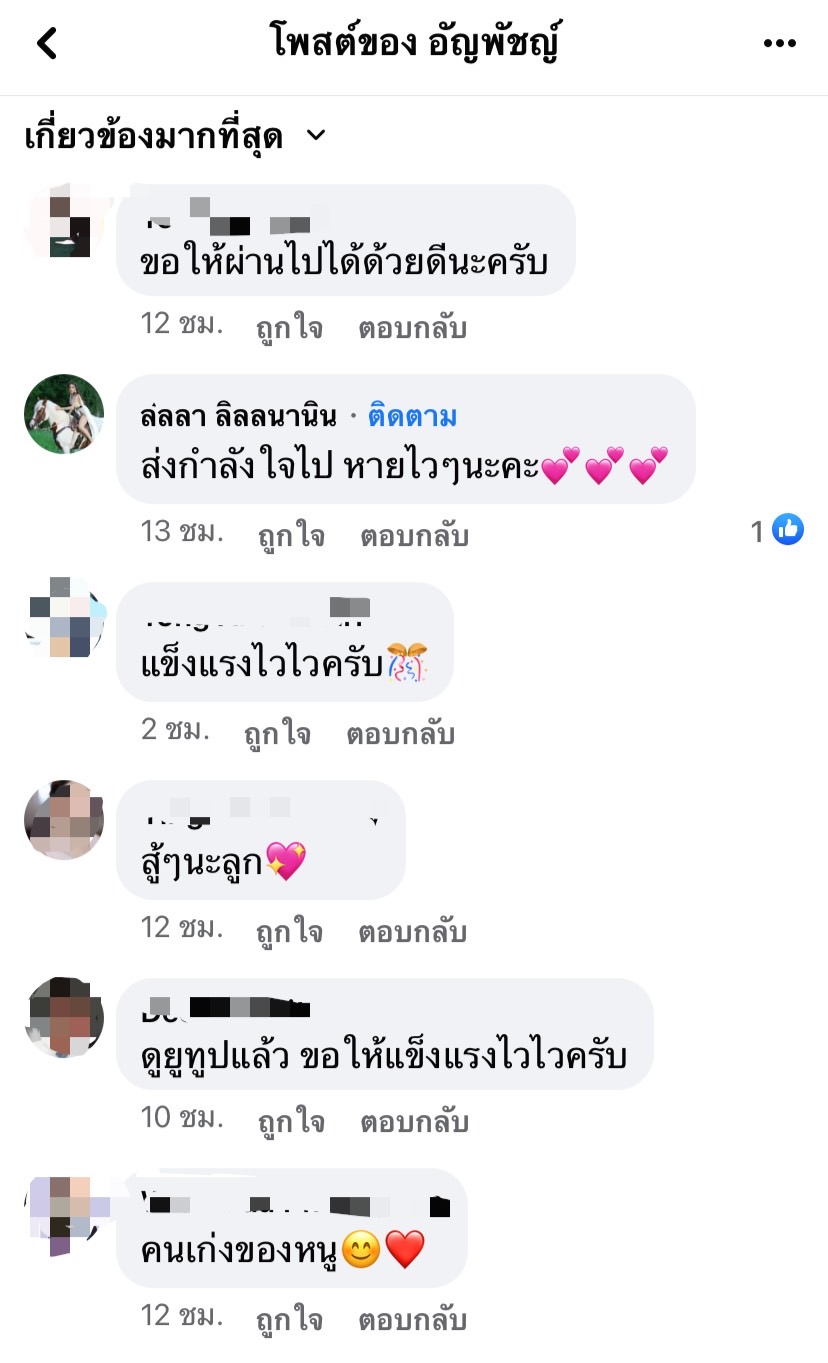Like the comment starting ดูยูทูปแล้ว

click(291, 1121)
